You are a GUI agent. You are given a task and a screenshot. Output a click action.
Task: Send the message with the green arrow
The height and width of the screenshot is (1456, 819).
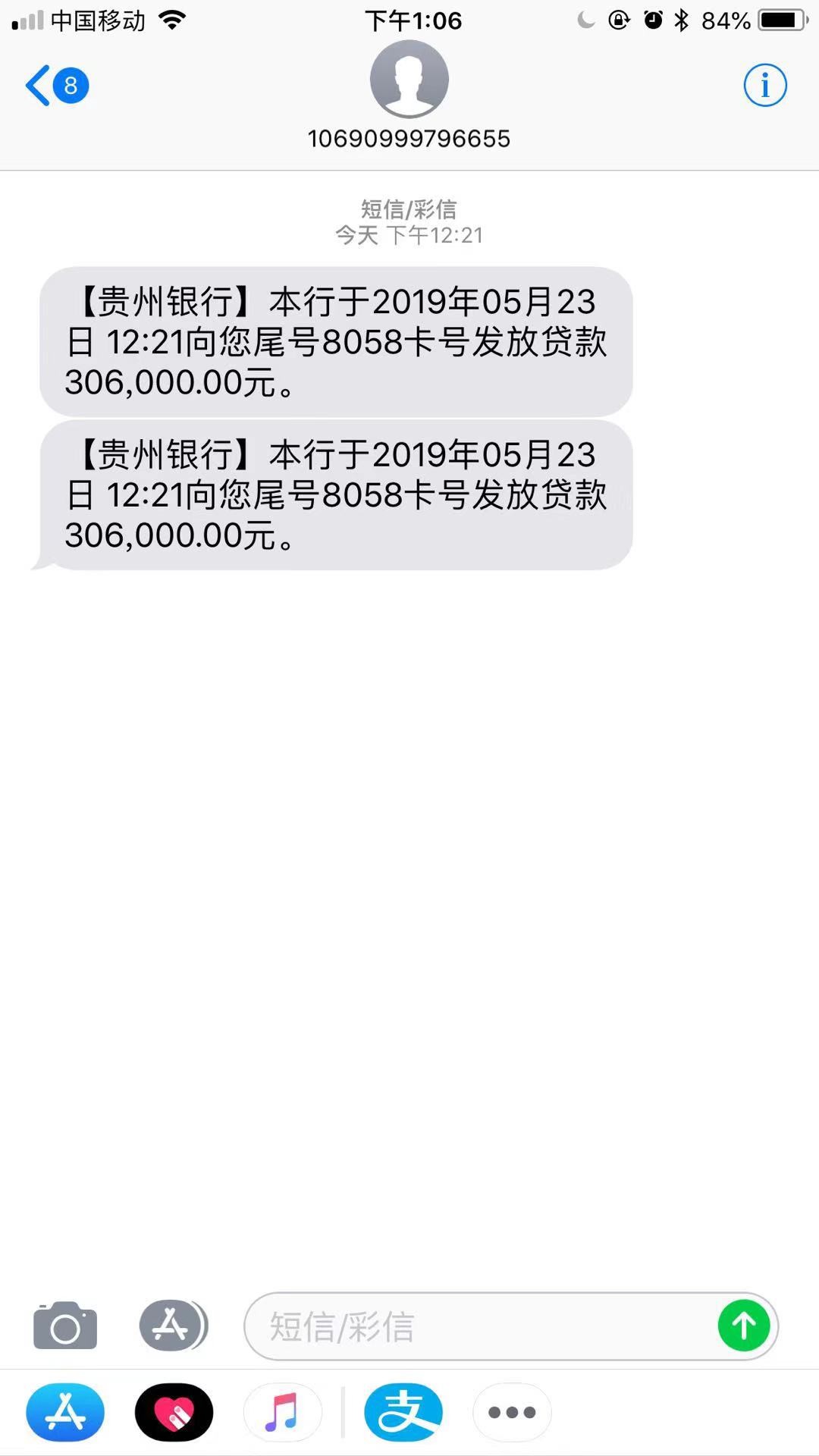pos(743,1326)
